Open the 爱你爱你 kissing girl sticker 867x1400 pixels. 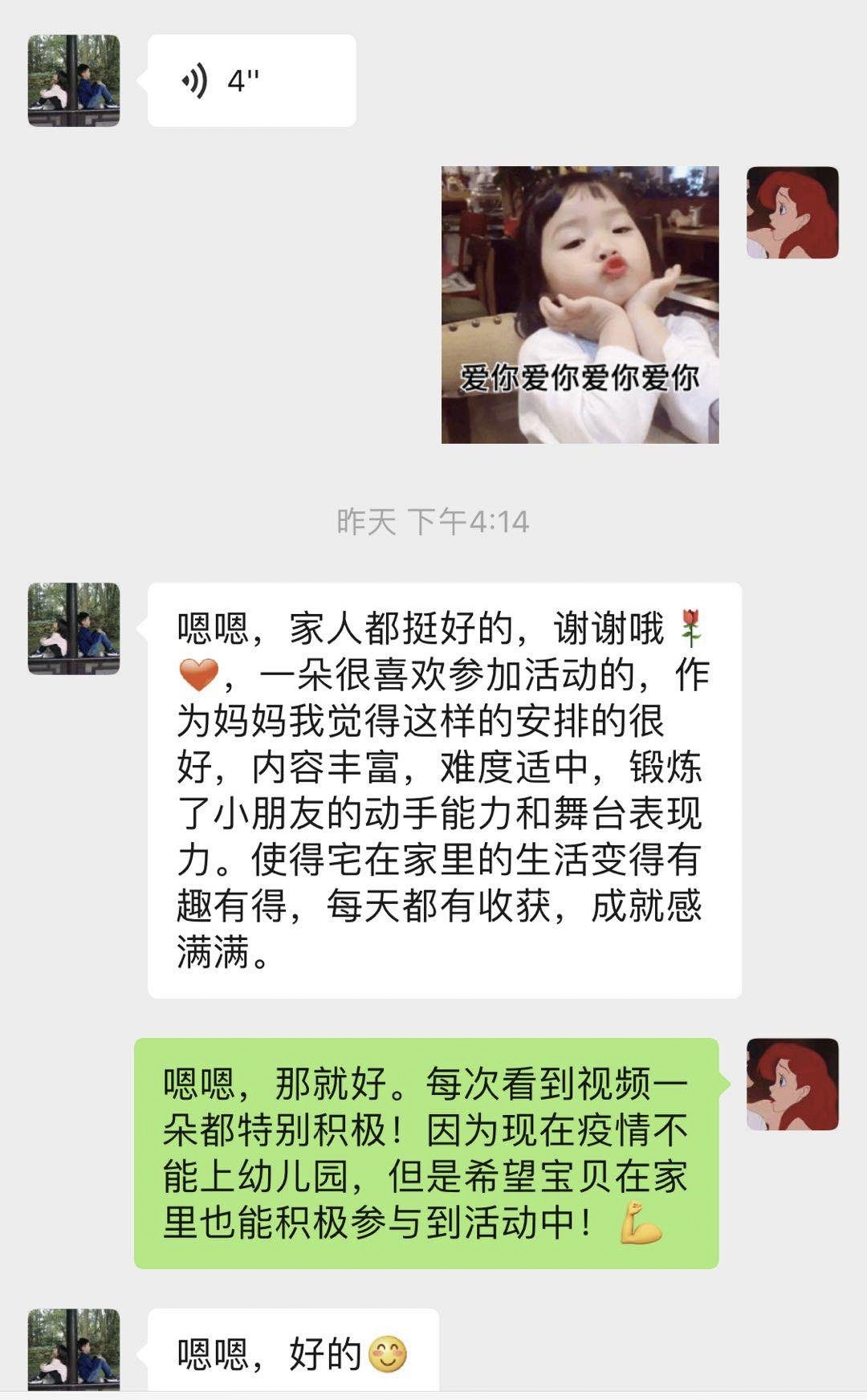[x=580, y=305]
